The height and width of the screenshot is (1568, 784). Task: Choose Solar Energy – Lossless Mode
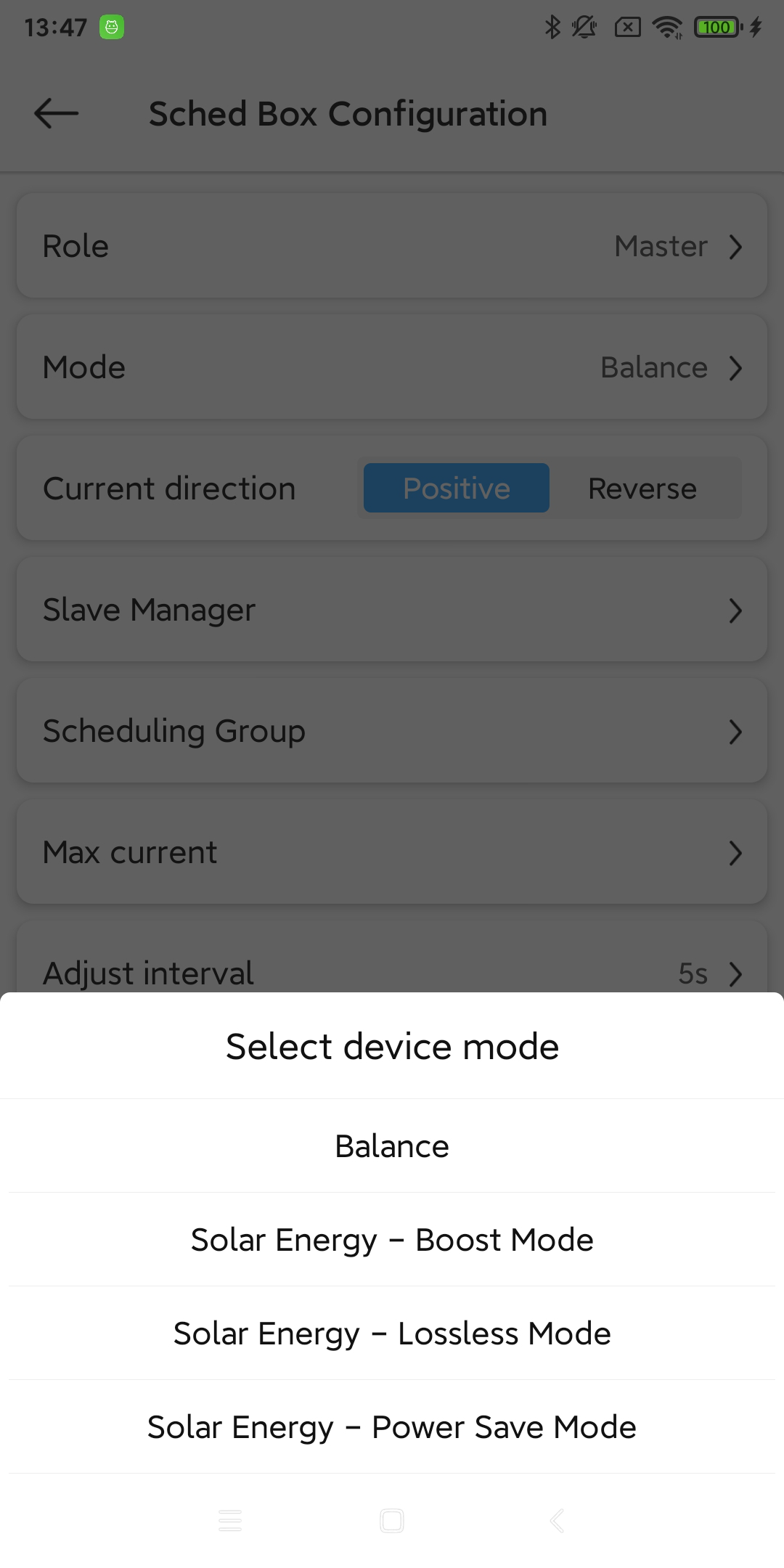(x=392, y=1334)
